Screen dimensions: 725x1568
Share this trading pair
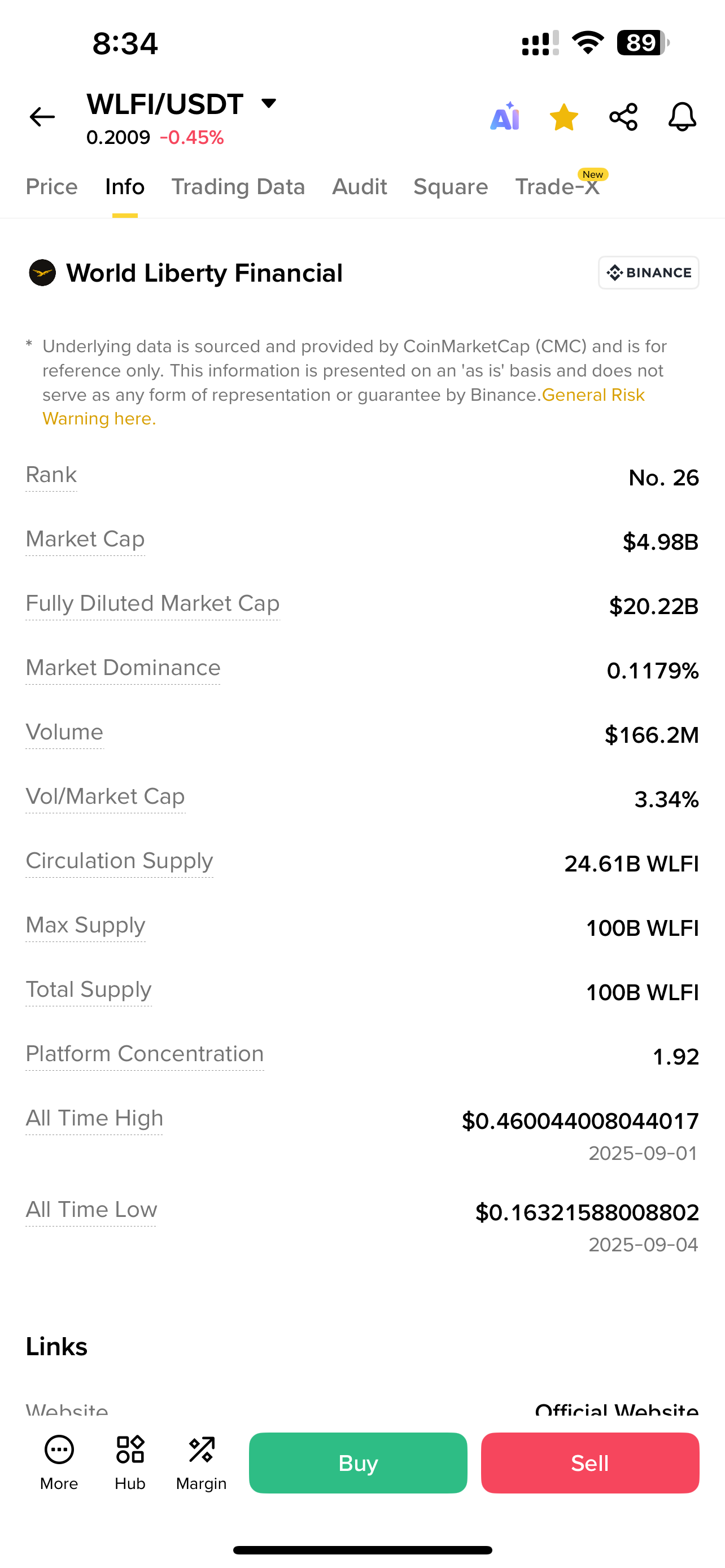623,117
